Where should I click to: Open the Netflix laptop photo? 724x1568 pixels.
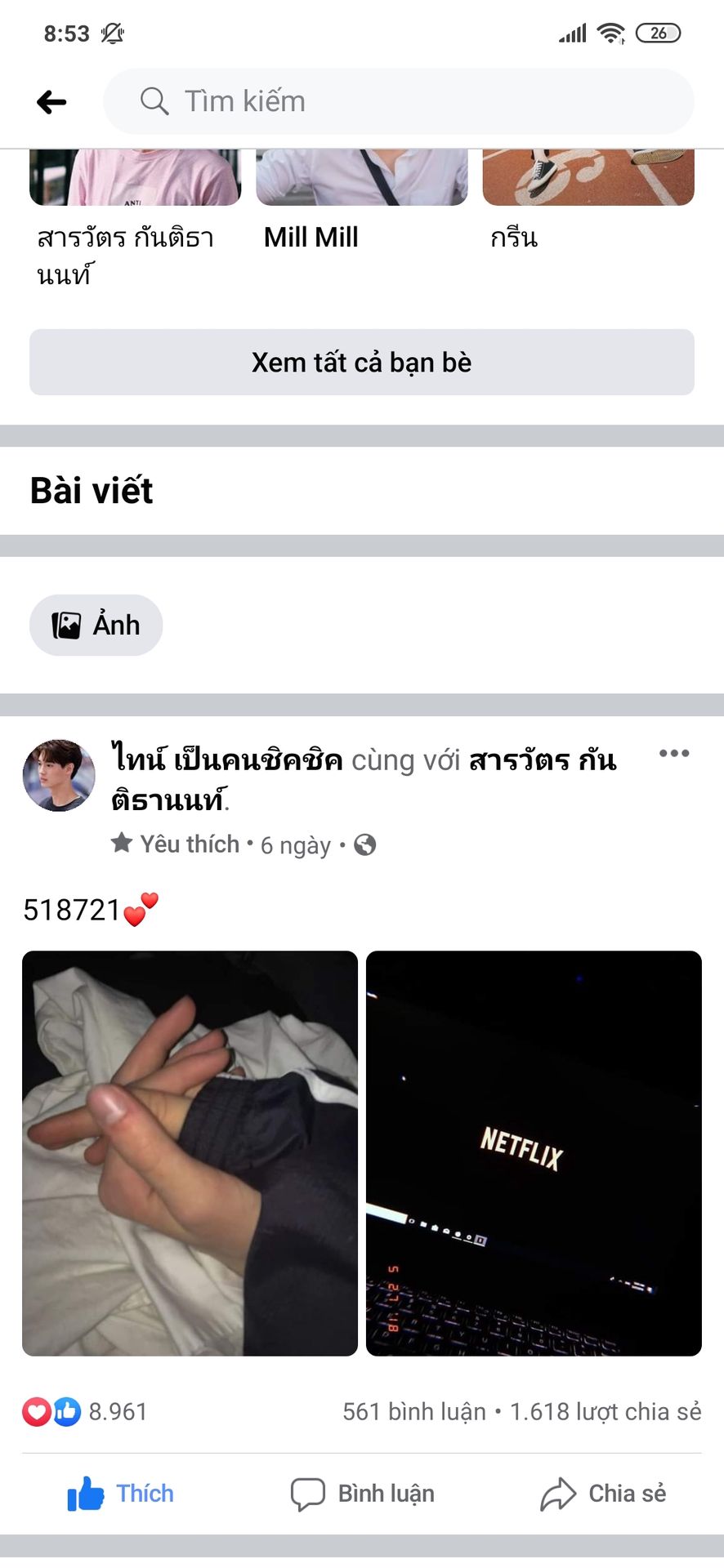[534, 1153]
